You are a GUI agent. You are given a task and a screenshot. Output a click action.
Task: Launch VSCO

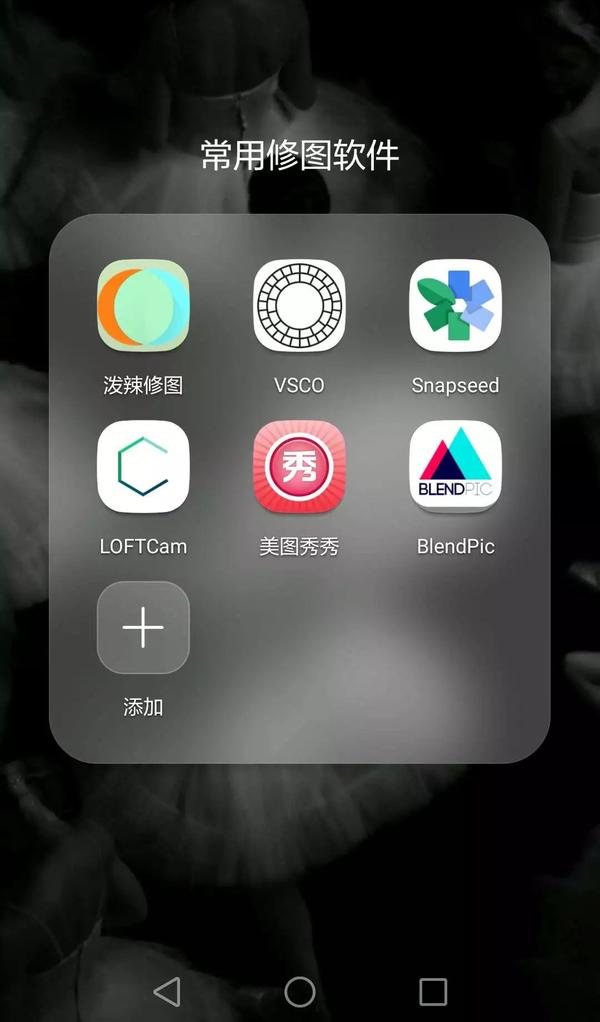299,306
